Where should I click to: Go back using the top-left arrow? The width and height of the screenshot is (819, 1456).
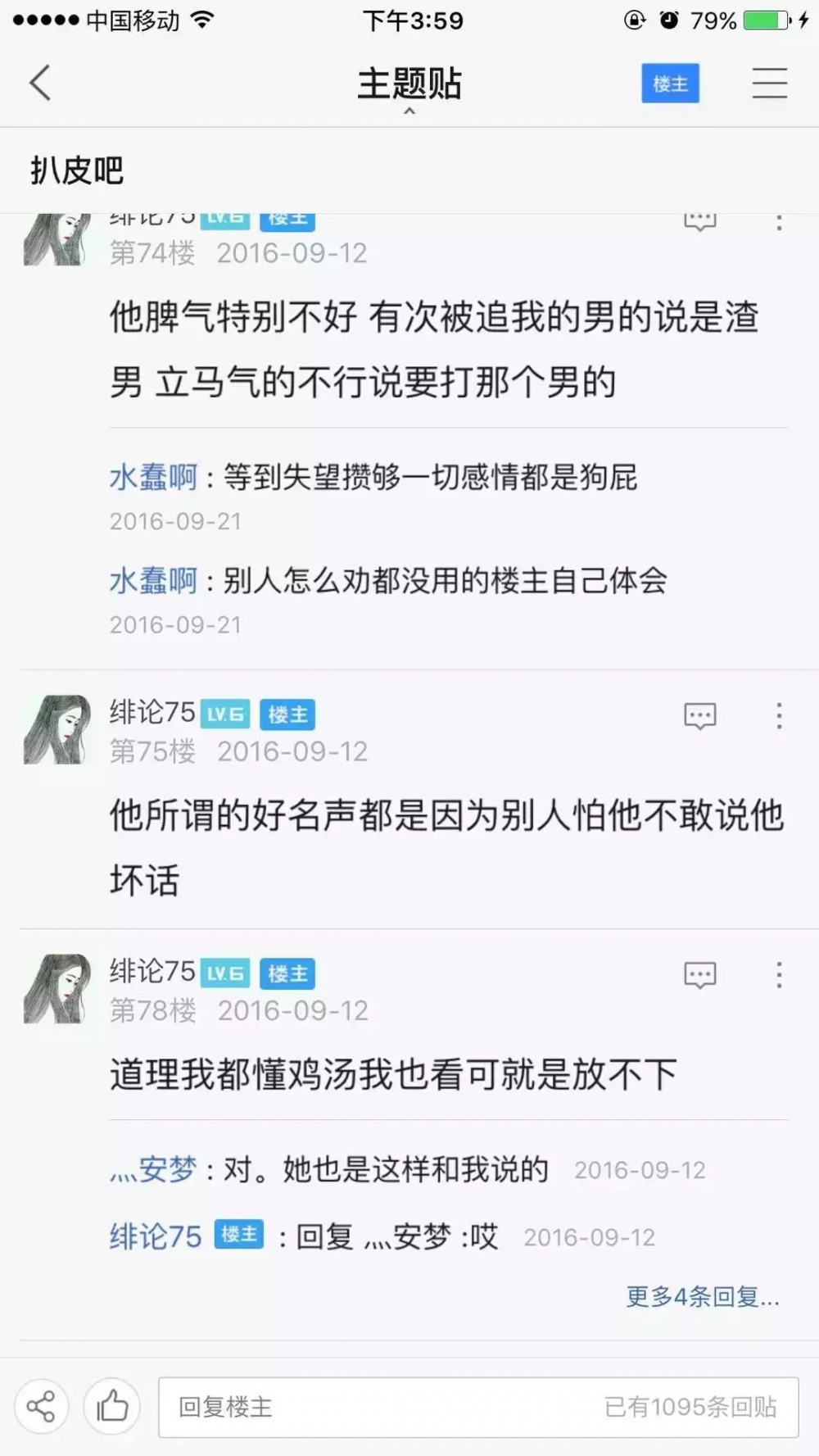[40, 83]
